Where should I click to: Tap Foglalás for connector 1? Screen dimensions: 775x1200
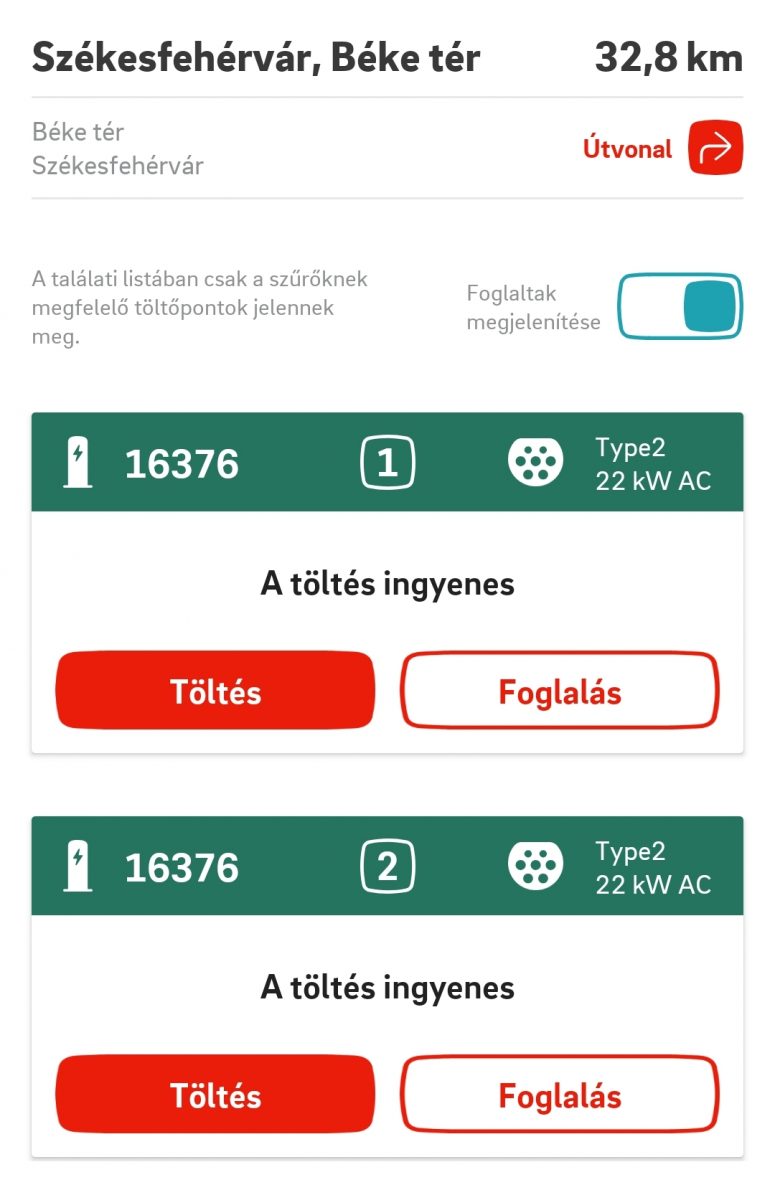[560, 691]
